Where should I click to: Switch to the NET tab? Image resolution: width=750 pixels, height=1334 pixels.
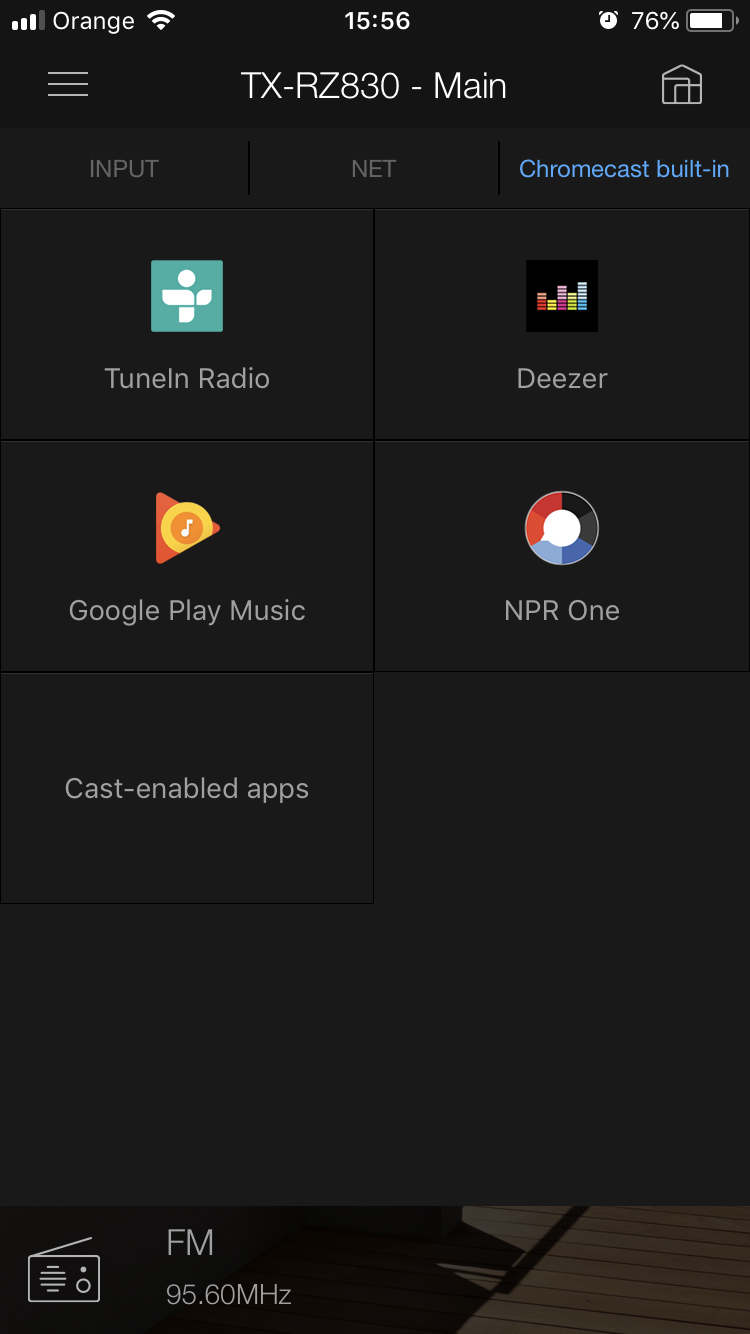point(373,169)
